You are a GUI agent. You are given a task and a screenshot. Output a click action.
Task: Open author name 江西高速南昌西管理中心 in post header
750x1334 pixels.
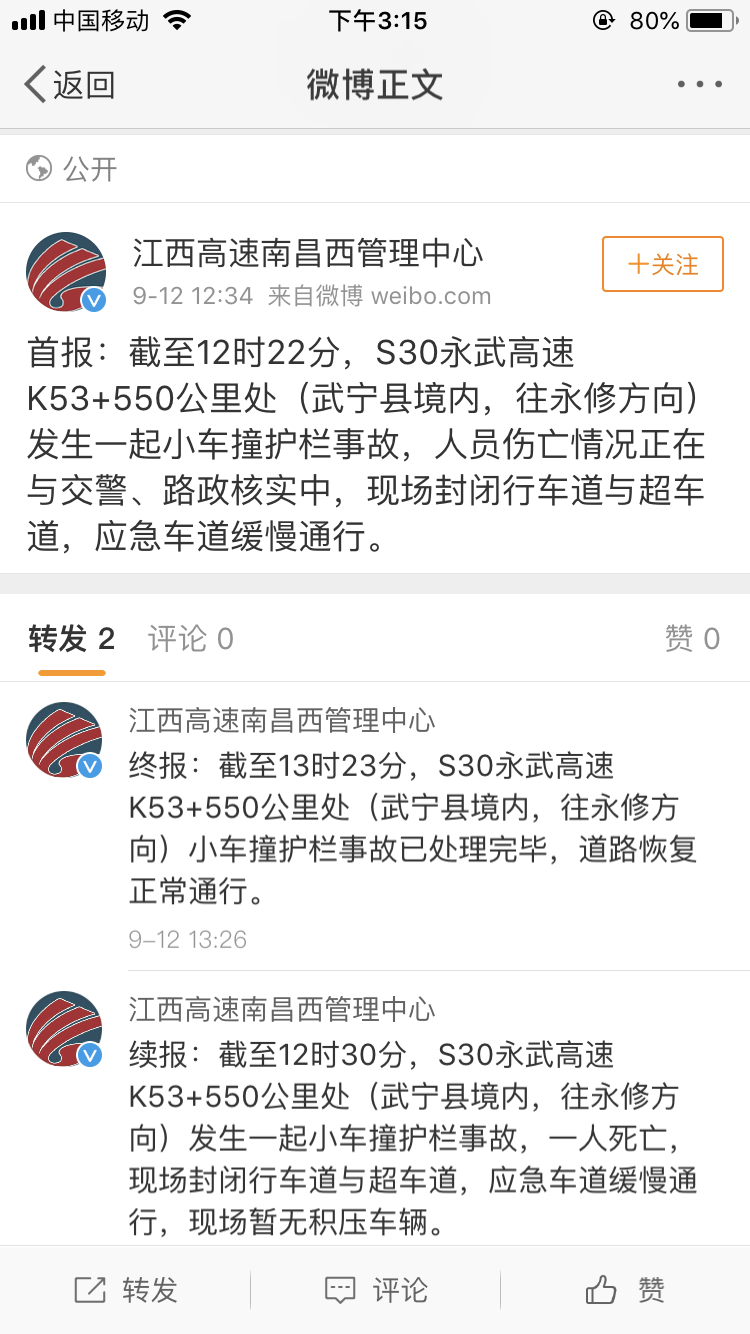308,253
